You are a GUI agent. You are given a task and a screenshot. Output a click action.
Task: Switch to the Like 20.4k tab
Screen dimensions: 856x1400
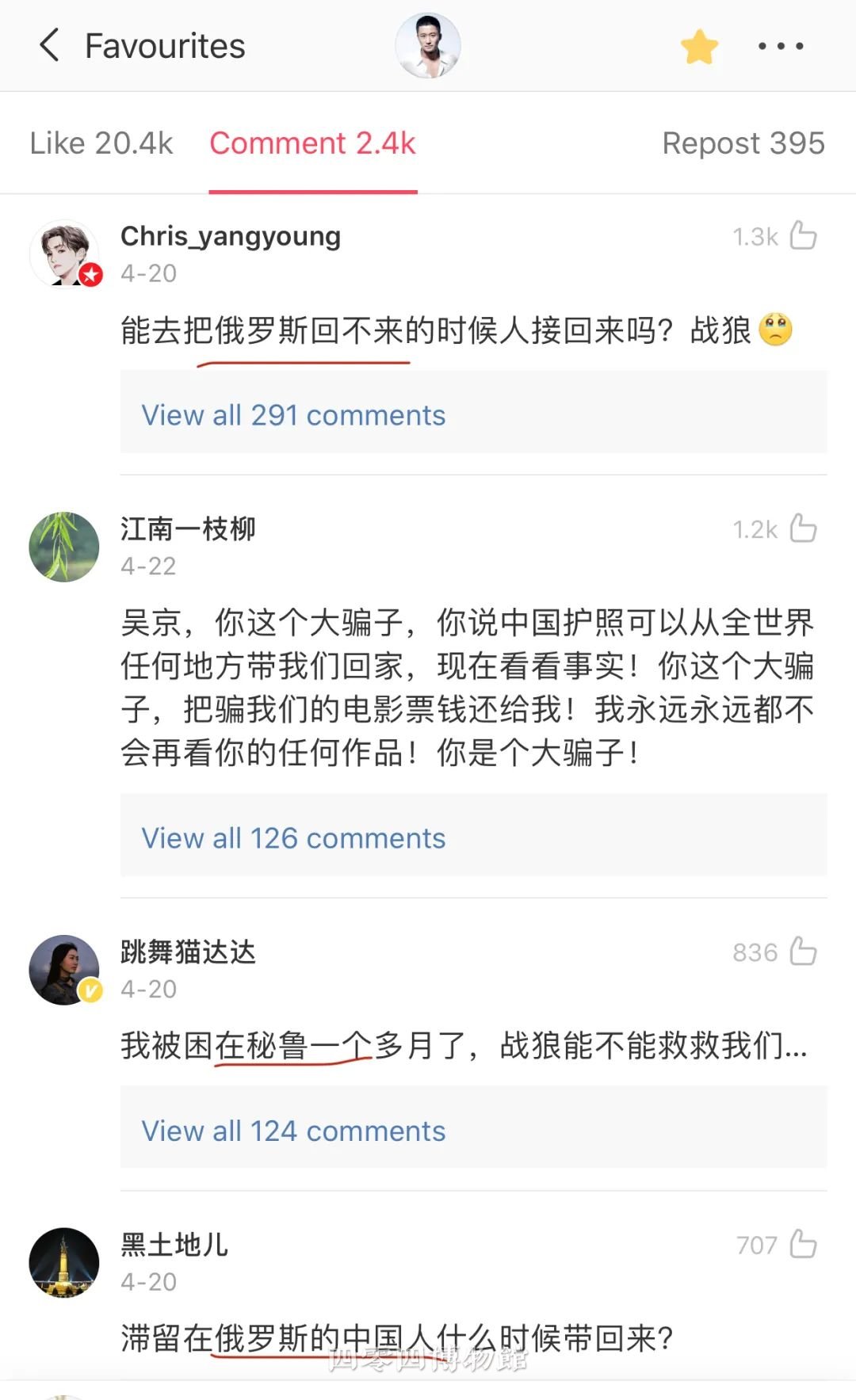101,143
